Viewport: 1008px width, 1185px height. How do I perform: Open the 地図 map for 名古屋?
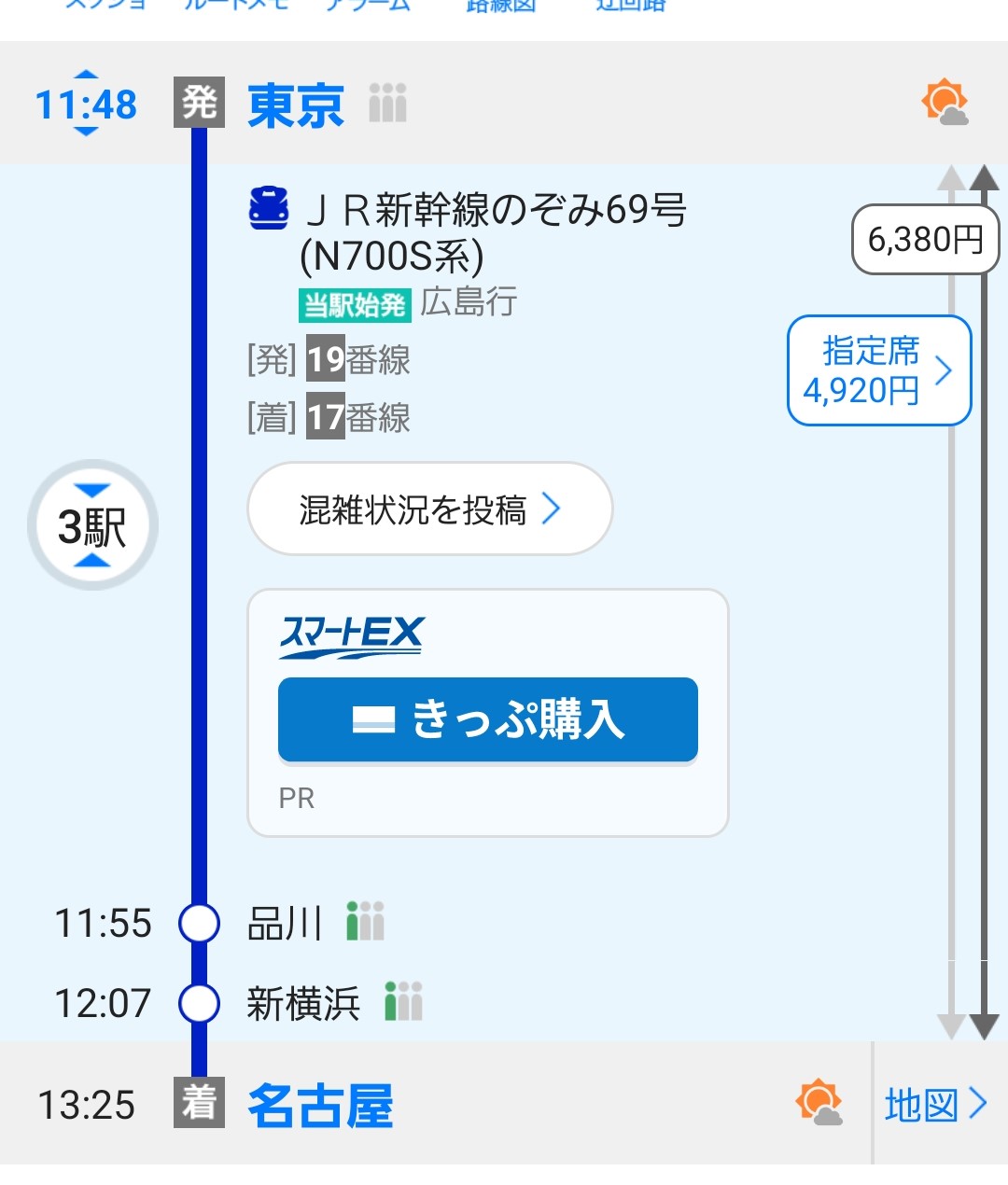point(935,1105)
